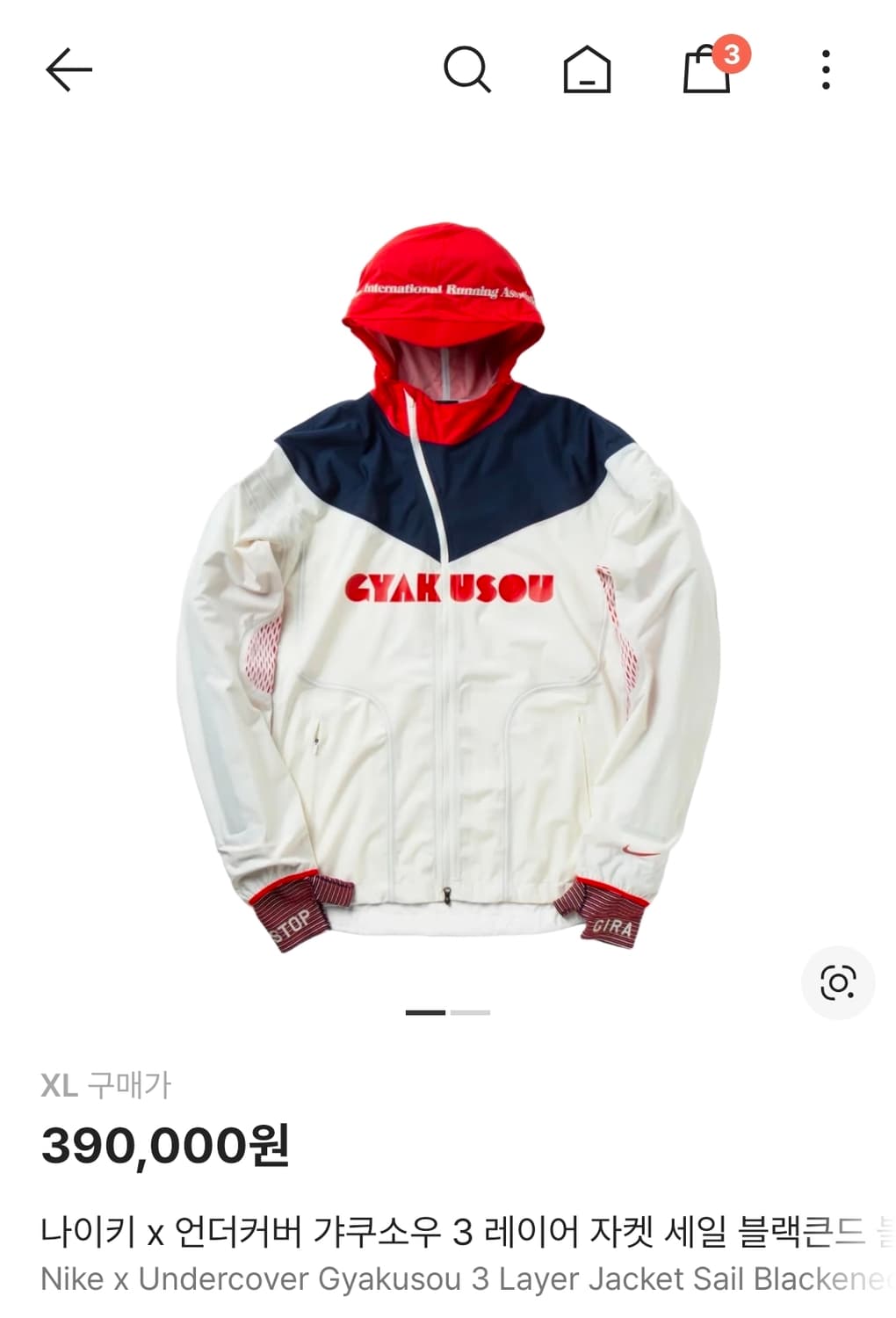Switch to the second product photo indicator
This screenshot has height=1318, width=896.
[471, 1012]
